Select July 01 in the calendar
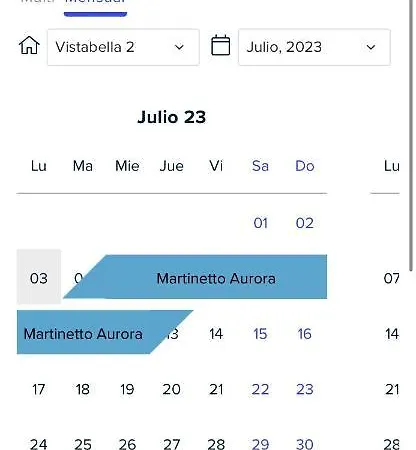The height and width of the screenshot is (450, 416). point(260,223)
